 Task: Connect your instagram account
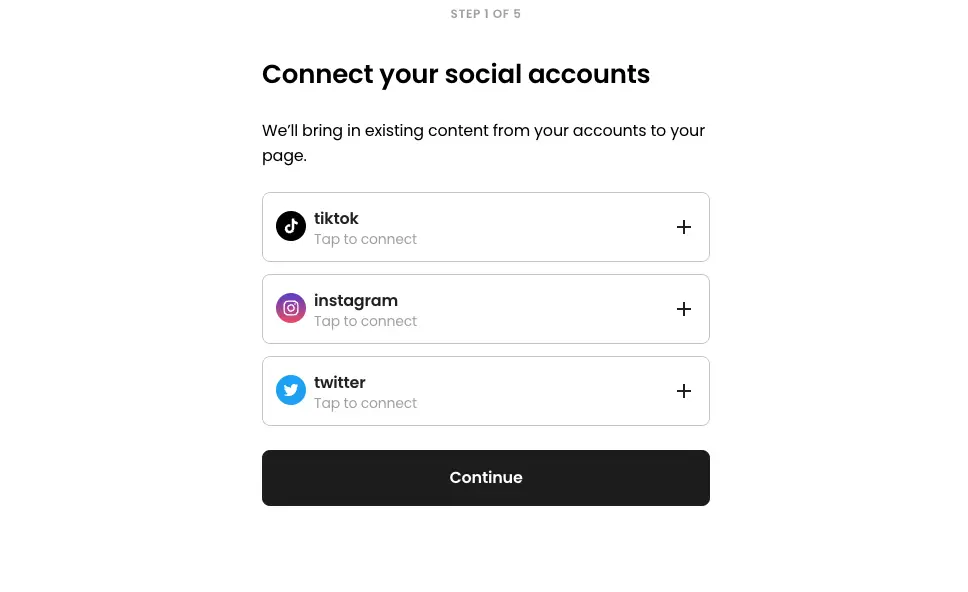coord(485,309)
